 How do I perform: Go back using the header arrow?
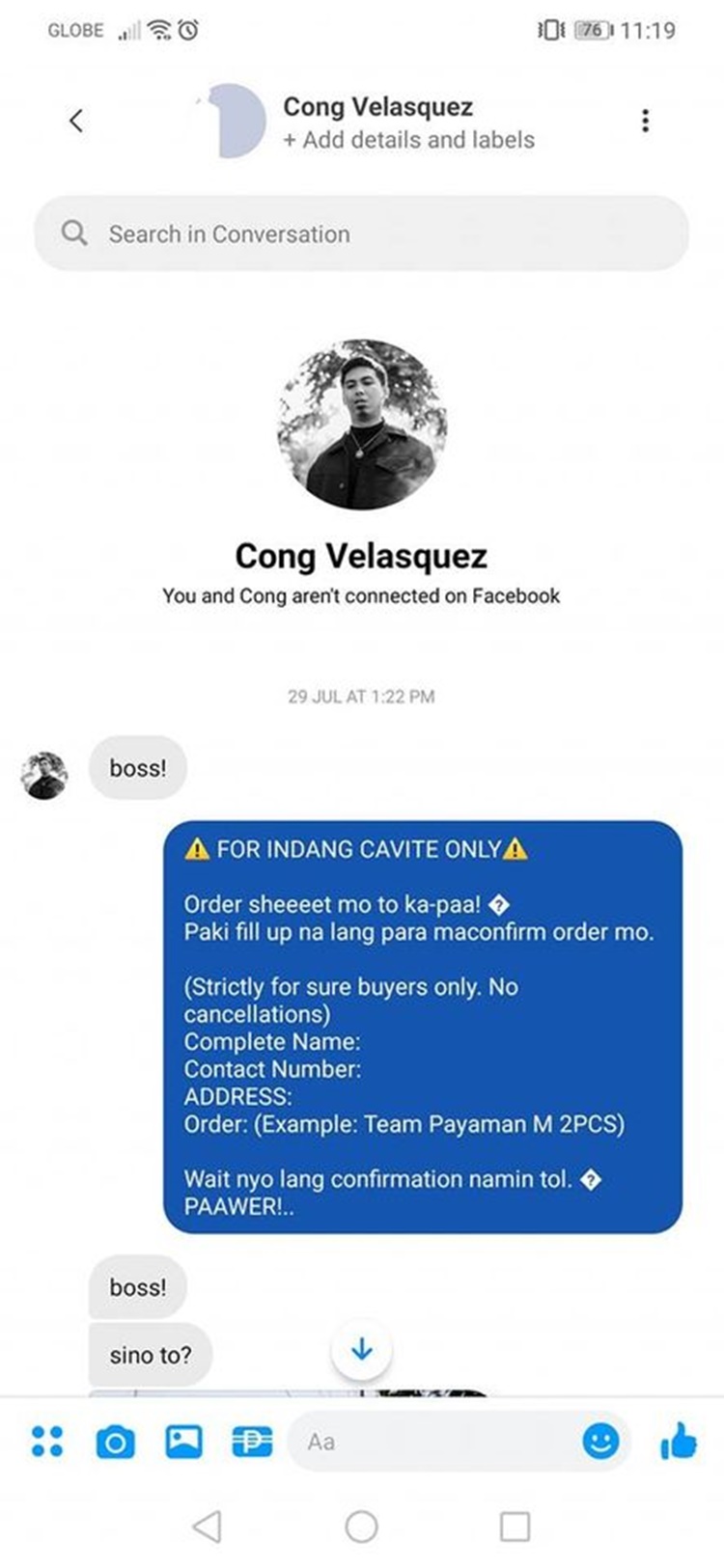pyautogui.click(x=76, y=121)
